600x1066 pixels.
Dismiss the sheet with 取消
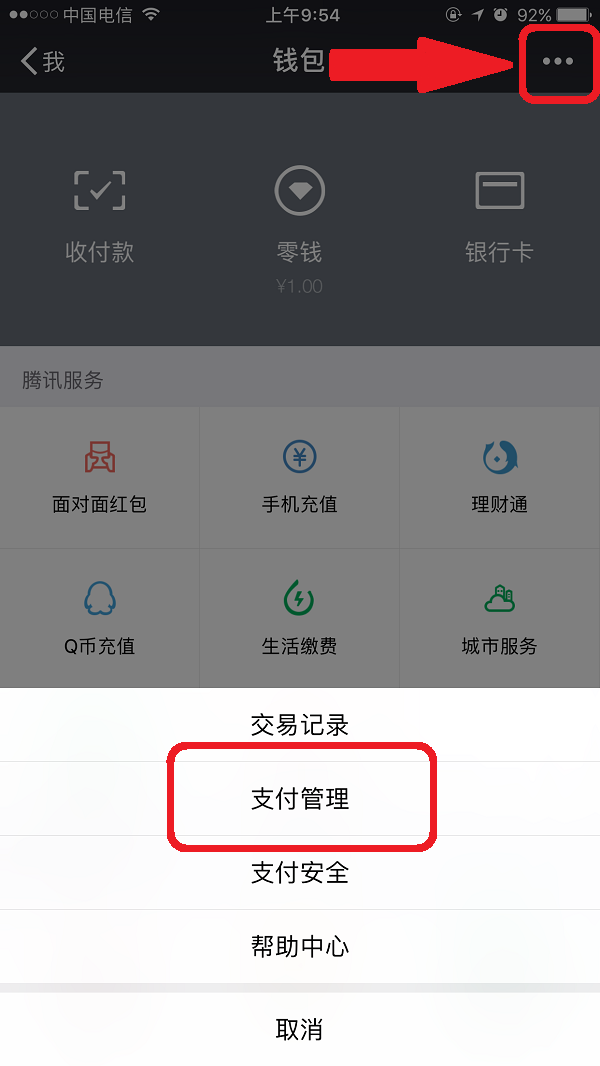pos(300,1029)
